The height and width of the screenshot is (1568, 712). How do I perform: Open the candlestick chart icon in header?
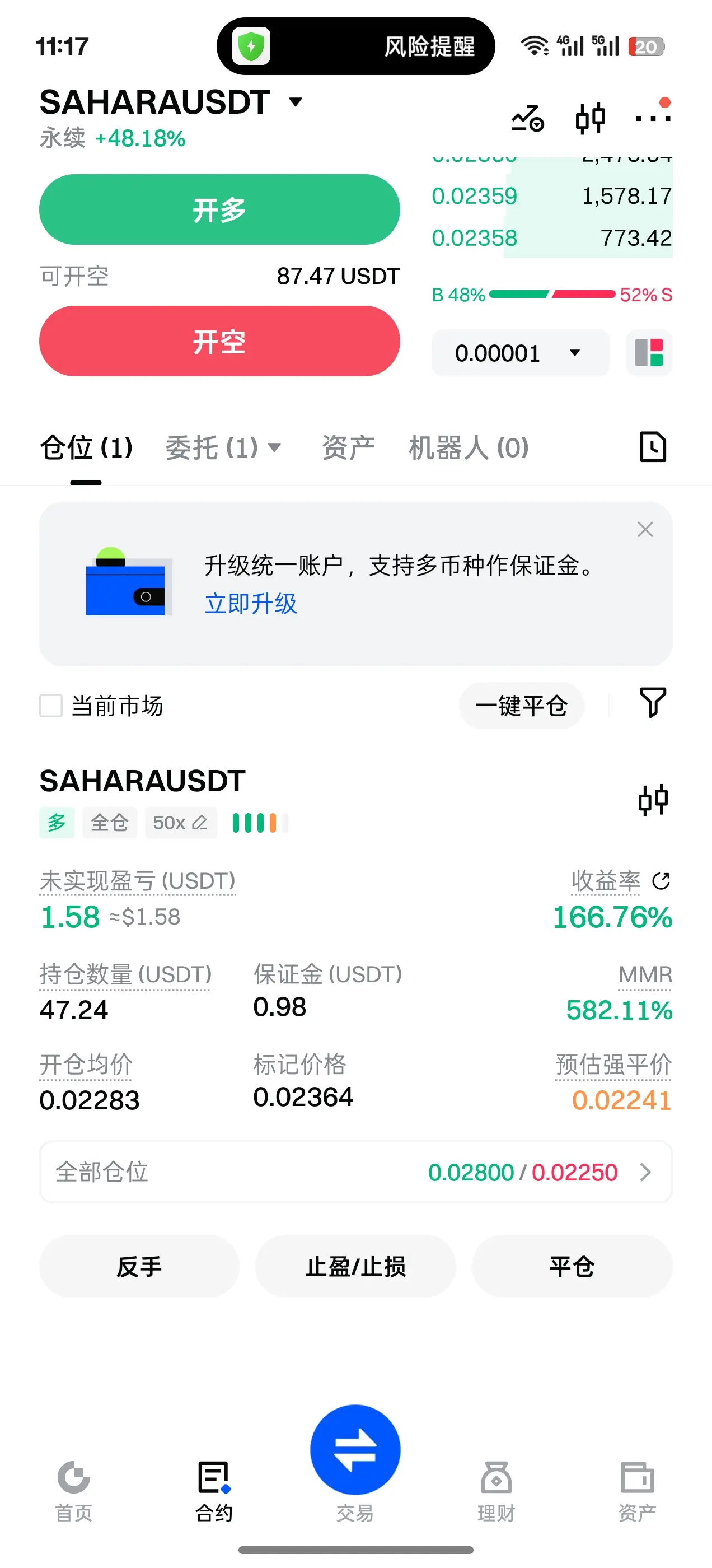coord(589,118)
